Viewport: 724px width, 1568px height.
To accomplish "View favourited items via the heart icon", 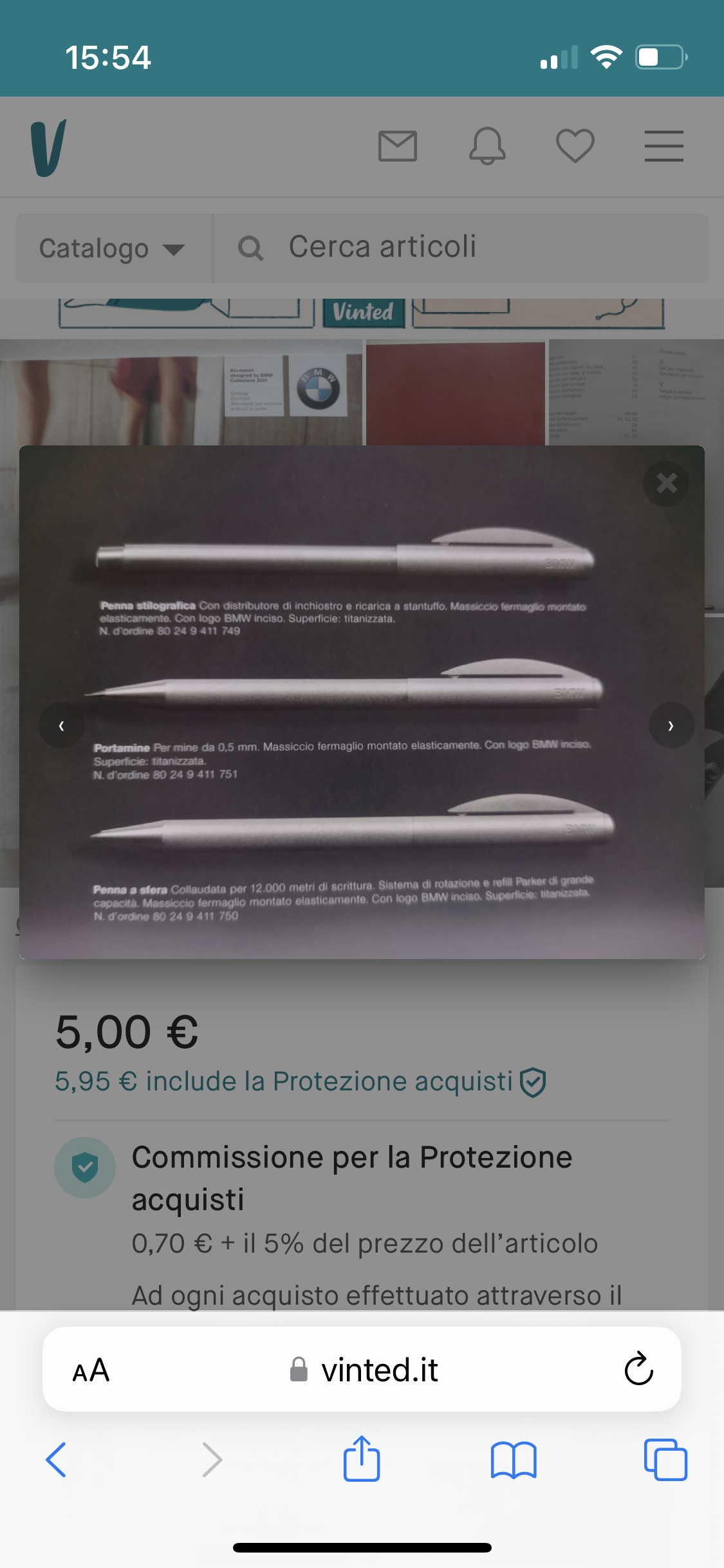I will pos(575,146).
